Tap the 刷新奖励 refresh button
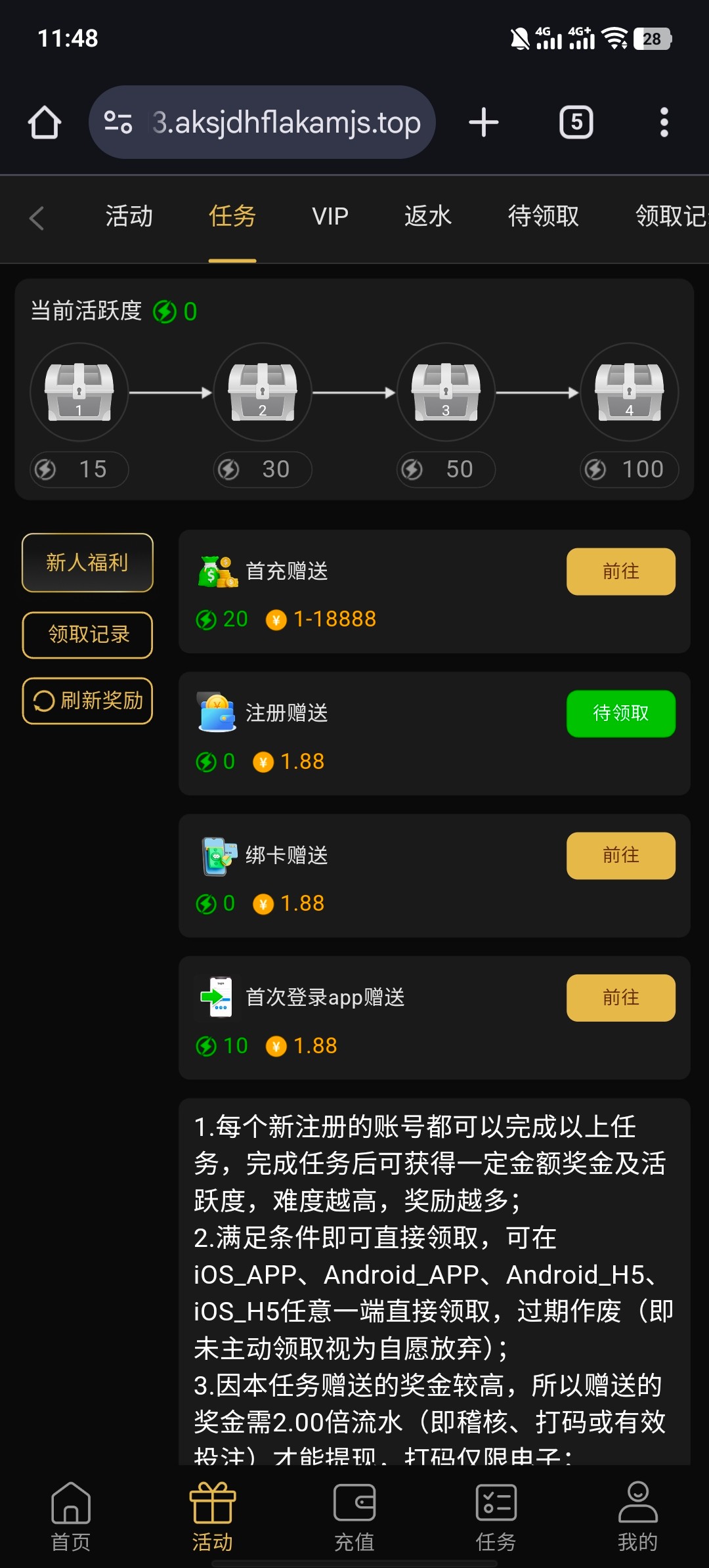 point(87,701)
